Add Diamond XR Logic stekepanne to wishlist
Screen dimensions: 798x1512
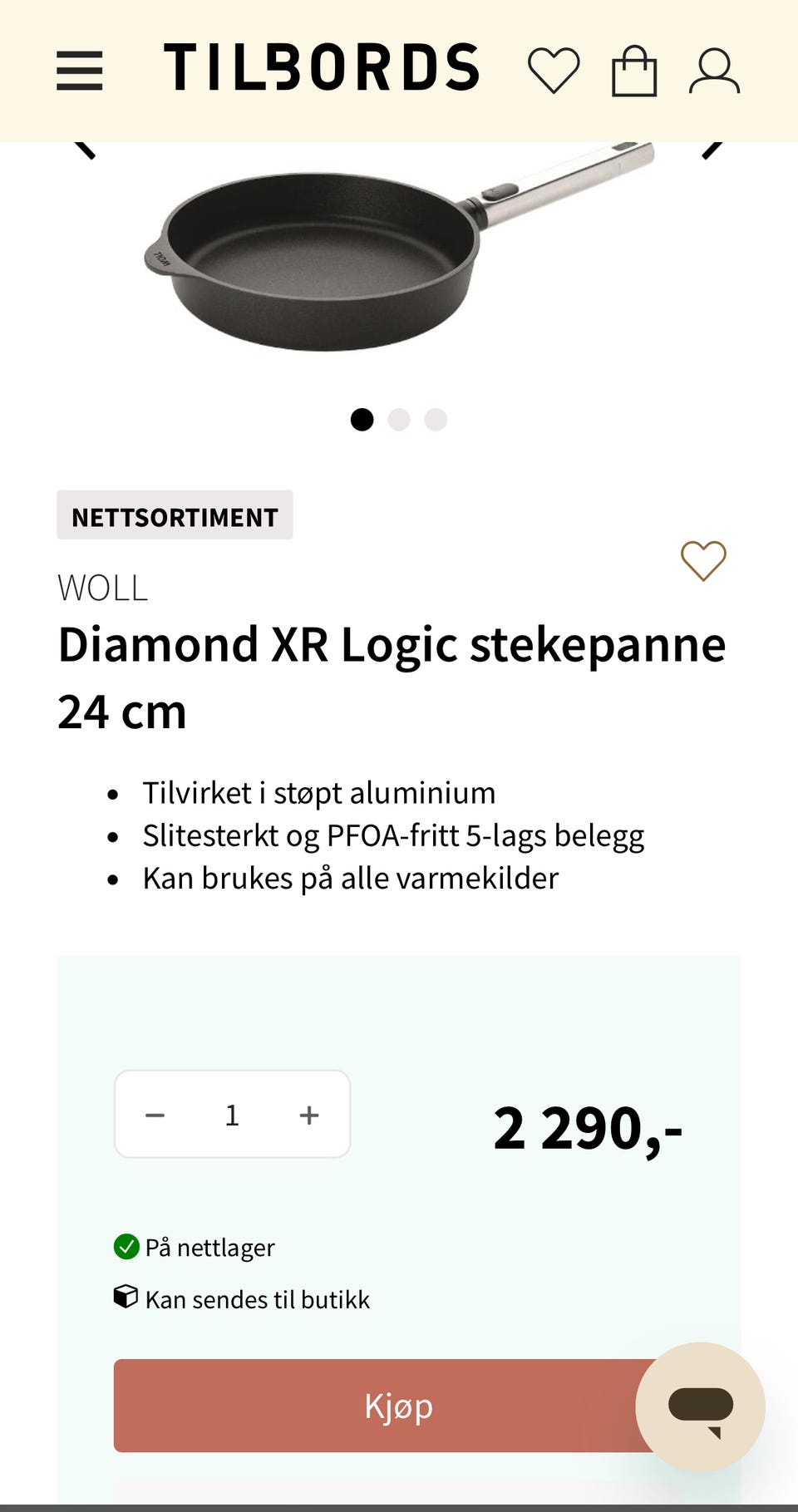[x=703, y=561]
